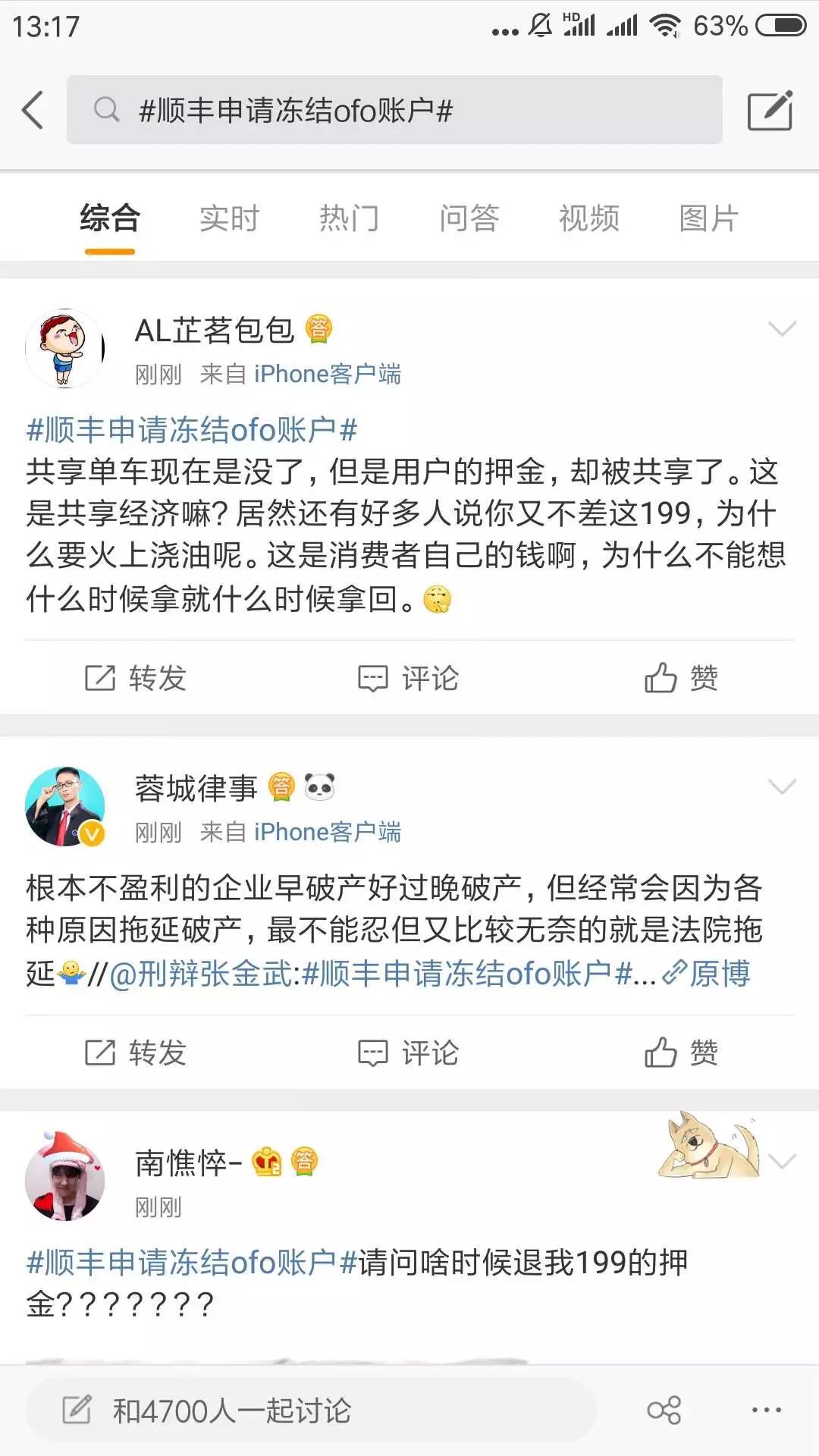Comment on 蓉城律事's post
This screenshot has height=1456, width=819.
pyautogui.click(x=409, y=1053)
